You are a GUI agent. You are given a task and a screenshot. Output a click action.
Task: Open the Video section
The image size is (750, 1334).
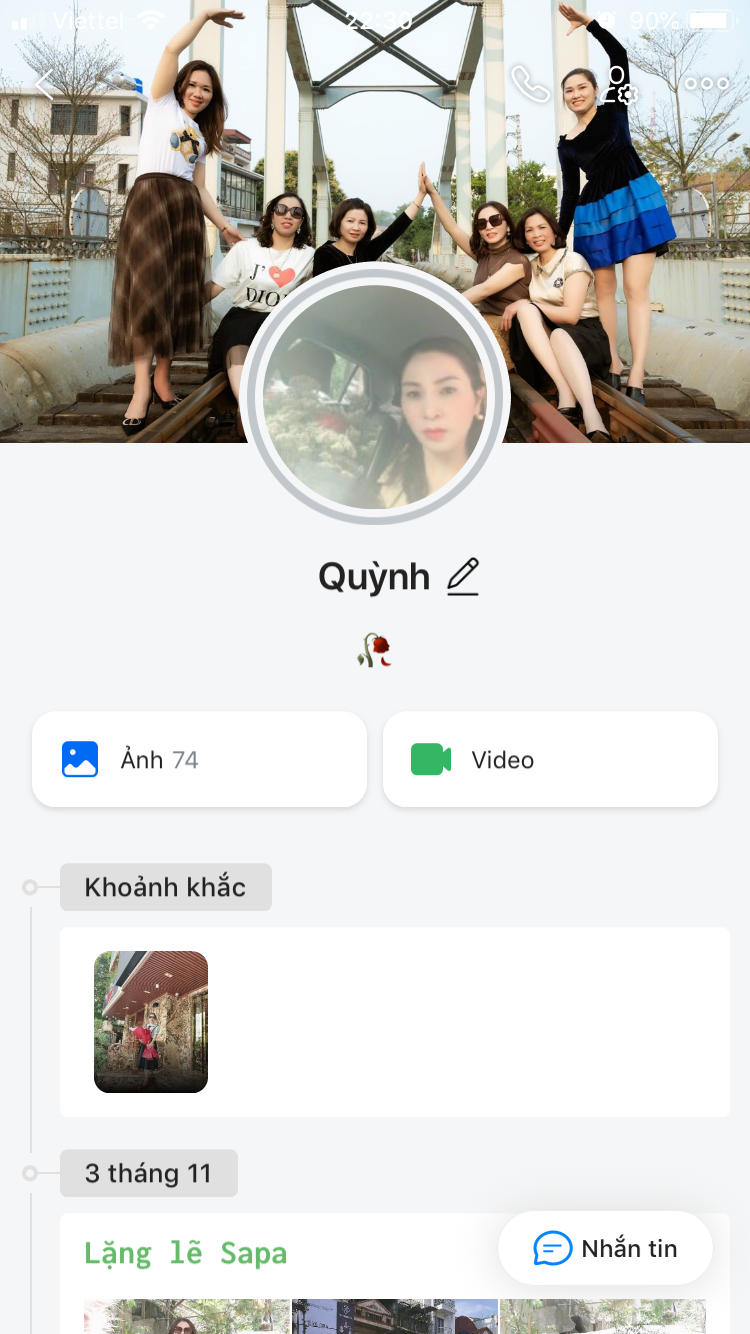(550, 760)
